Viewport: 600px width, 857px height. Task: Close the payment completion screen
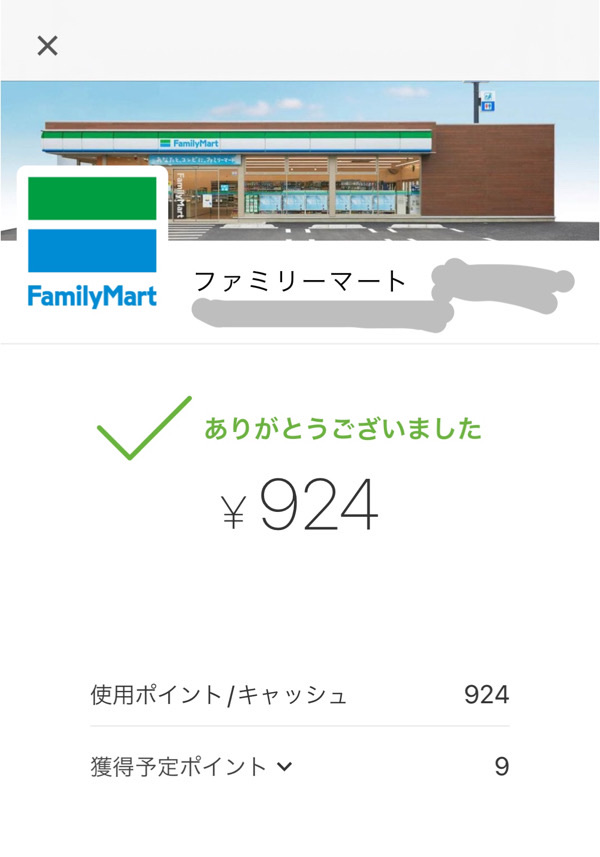click(47, 45)
